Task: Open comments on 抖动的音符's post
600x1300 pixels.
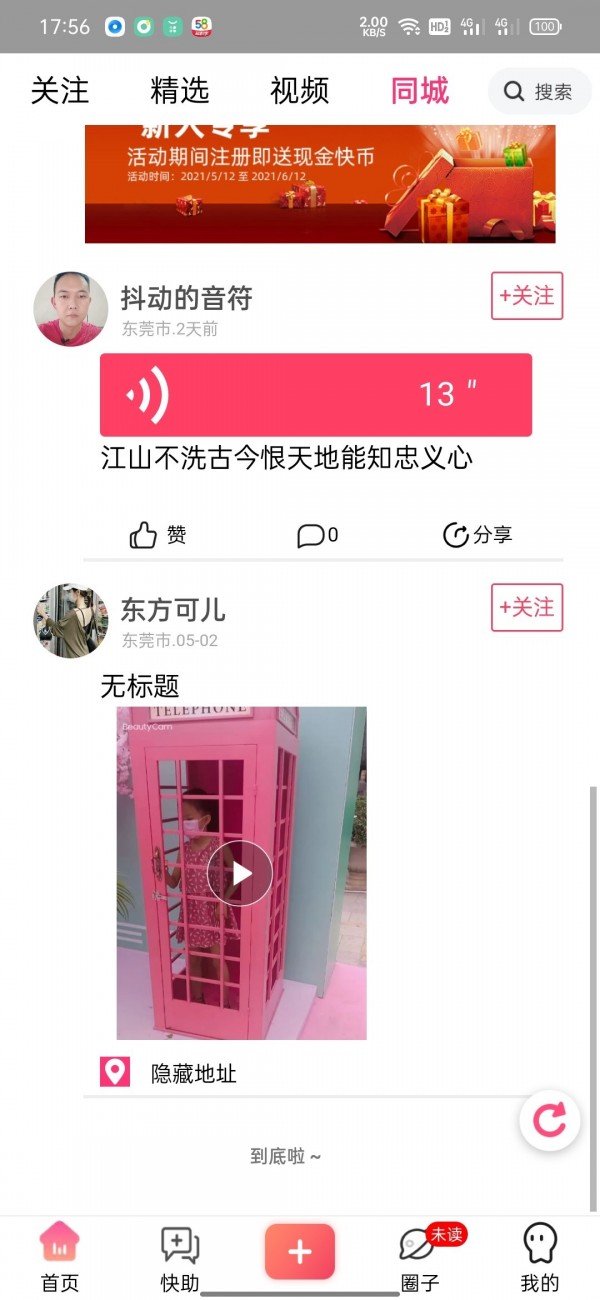Action: pyautogui.click(x=318, y=535)
